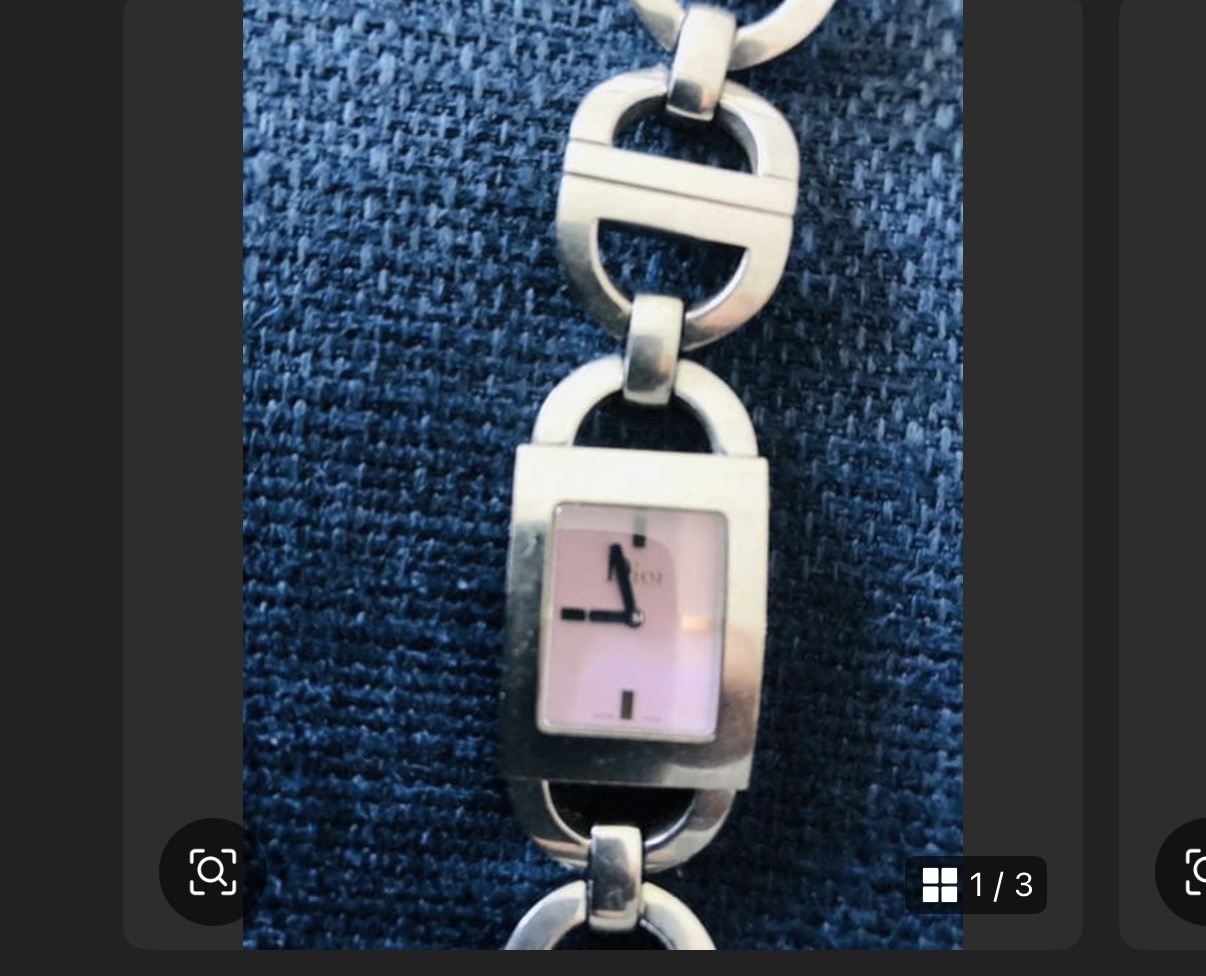Tap the visual search lens icon
Viewport: 1206px width, 976px height.
tap(212, 872)
